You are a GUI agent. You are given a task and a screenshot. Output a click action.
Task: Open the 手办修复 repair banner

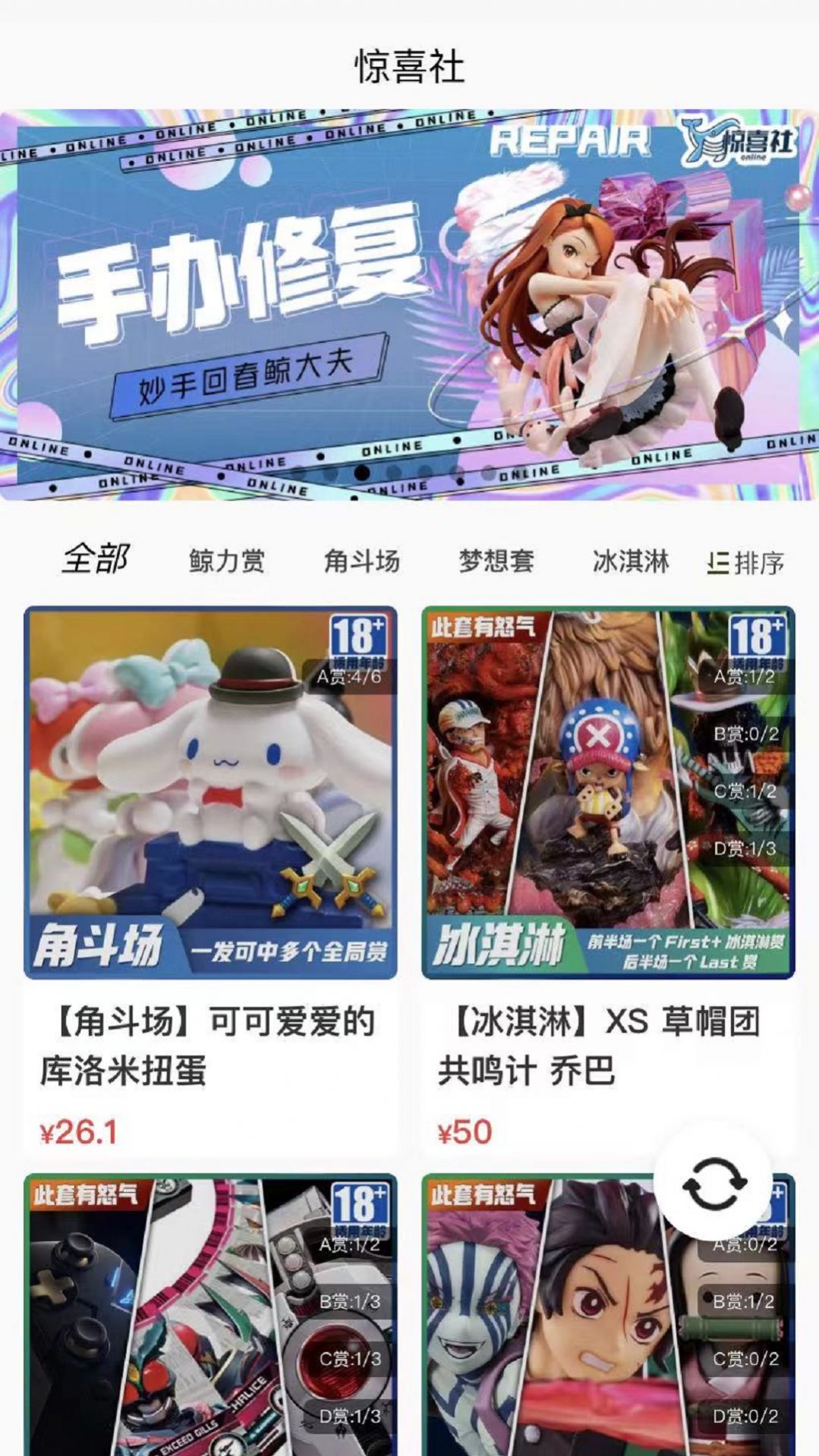tap(408, 305)
